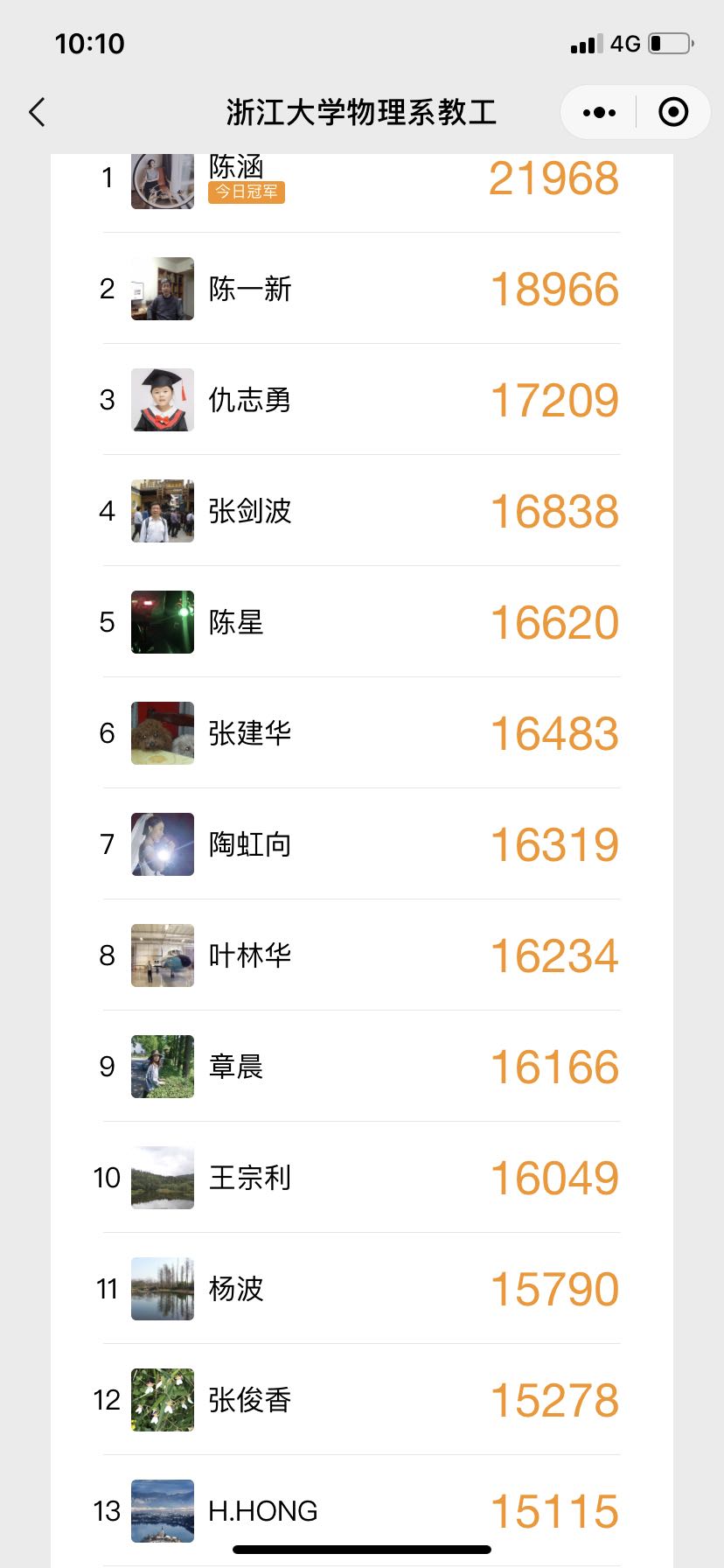
Task: Select 王宗利's leaderboard entry
Action: click(x=361, y=1178)
